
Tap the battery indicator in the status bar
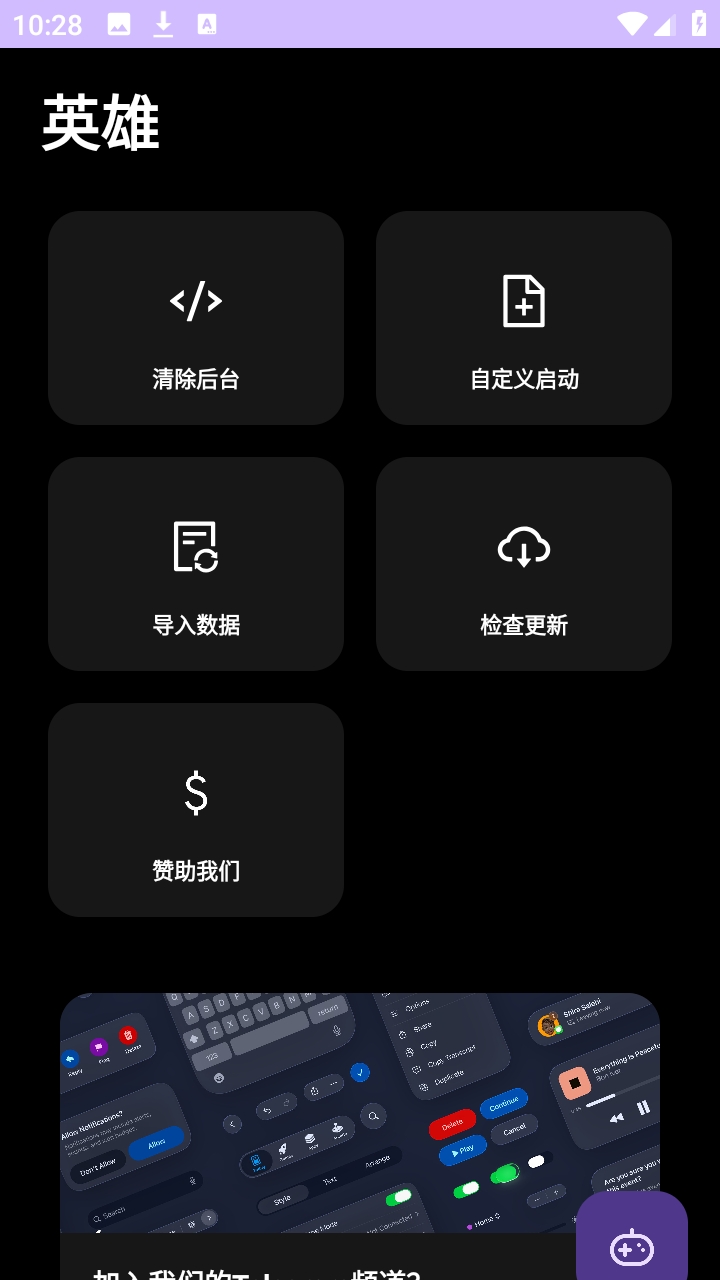700,25
